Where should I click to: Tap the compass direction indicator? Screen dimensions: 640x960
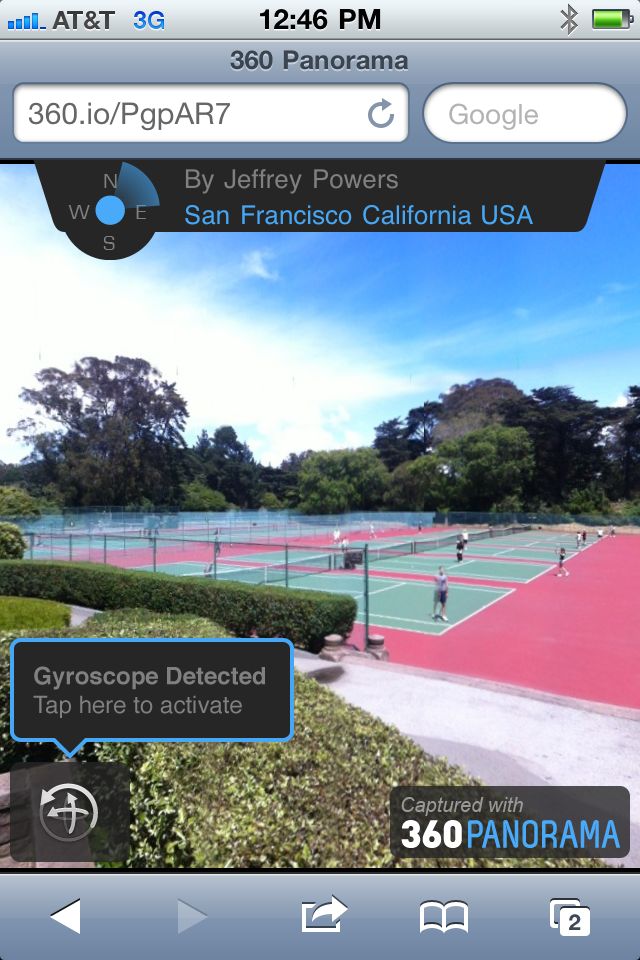[110, 210]
